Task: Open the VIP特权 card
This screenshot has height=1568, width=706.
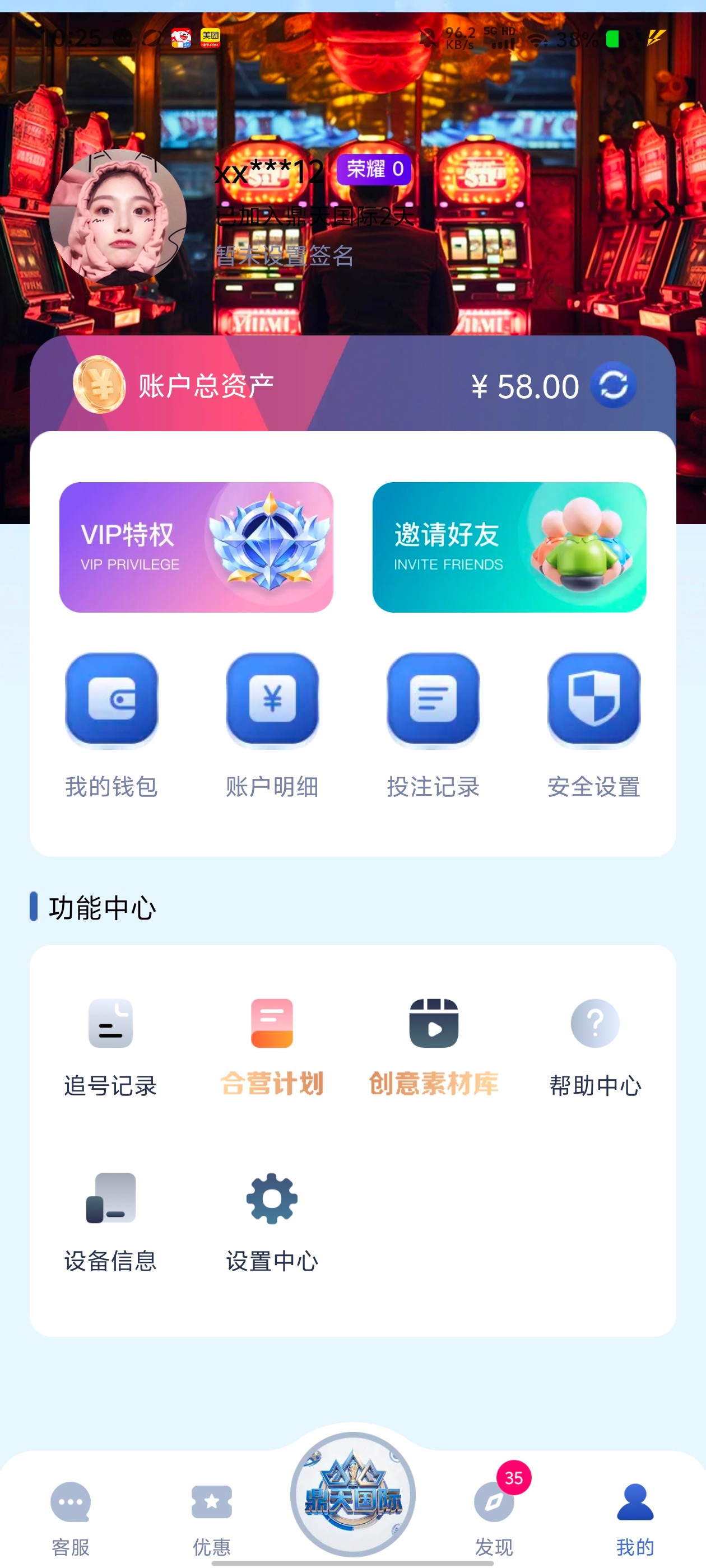Action: pyautogui.click(x=196, y=547)
